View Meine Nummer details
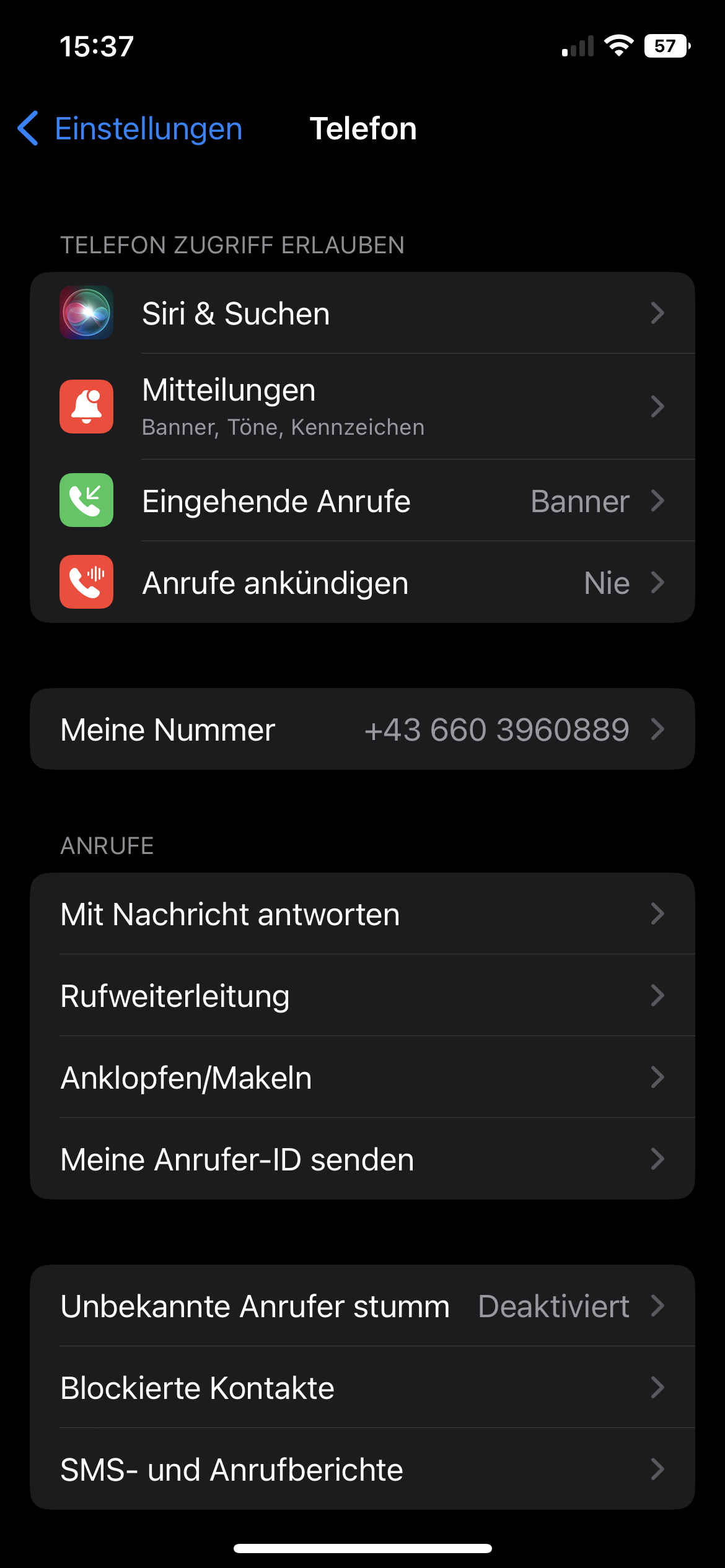Viewport: 725px width, 1568px height. pyautogui.click(x=362, y=729)
